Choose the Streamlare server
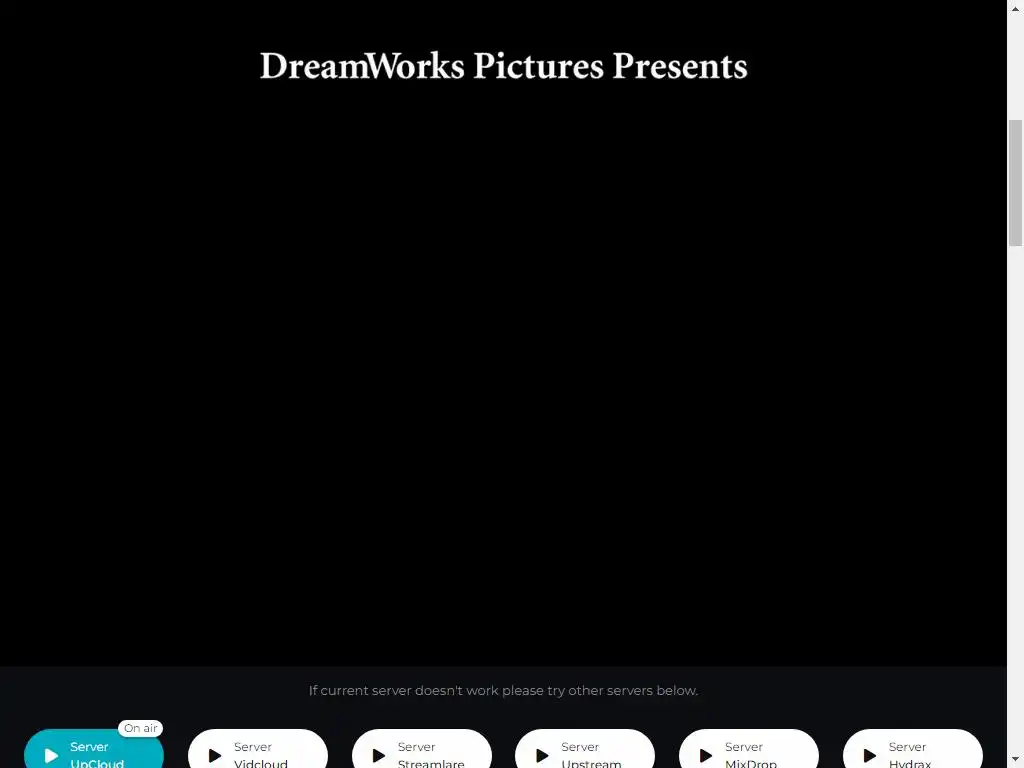The image size is (1024, 768). tap(421, 752)
